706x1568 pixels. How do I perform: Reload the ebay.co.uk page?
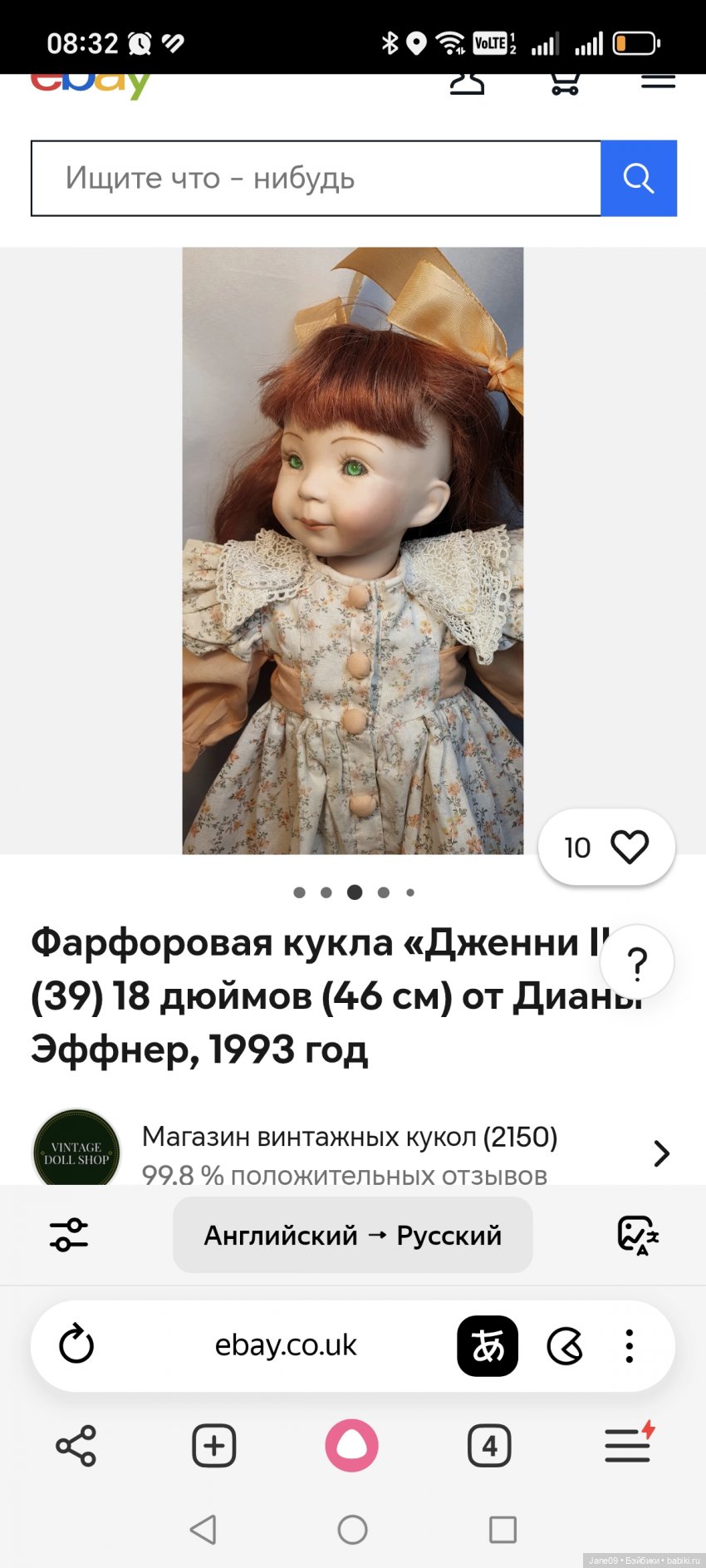pyautogui.click(x=76, y=1344)
